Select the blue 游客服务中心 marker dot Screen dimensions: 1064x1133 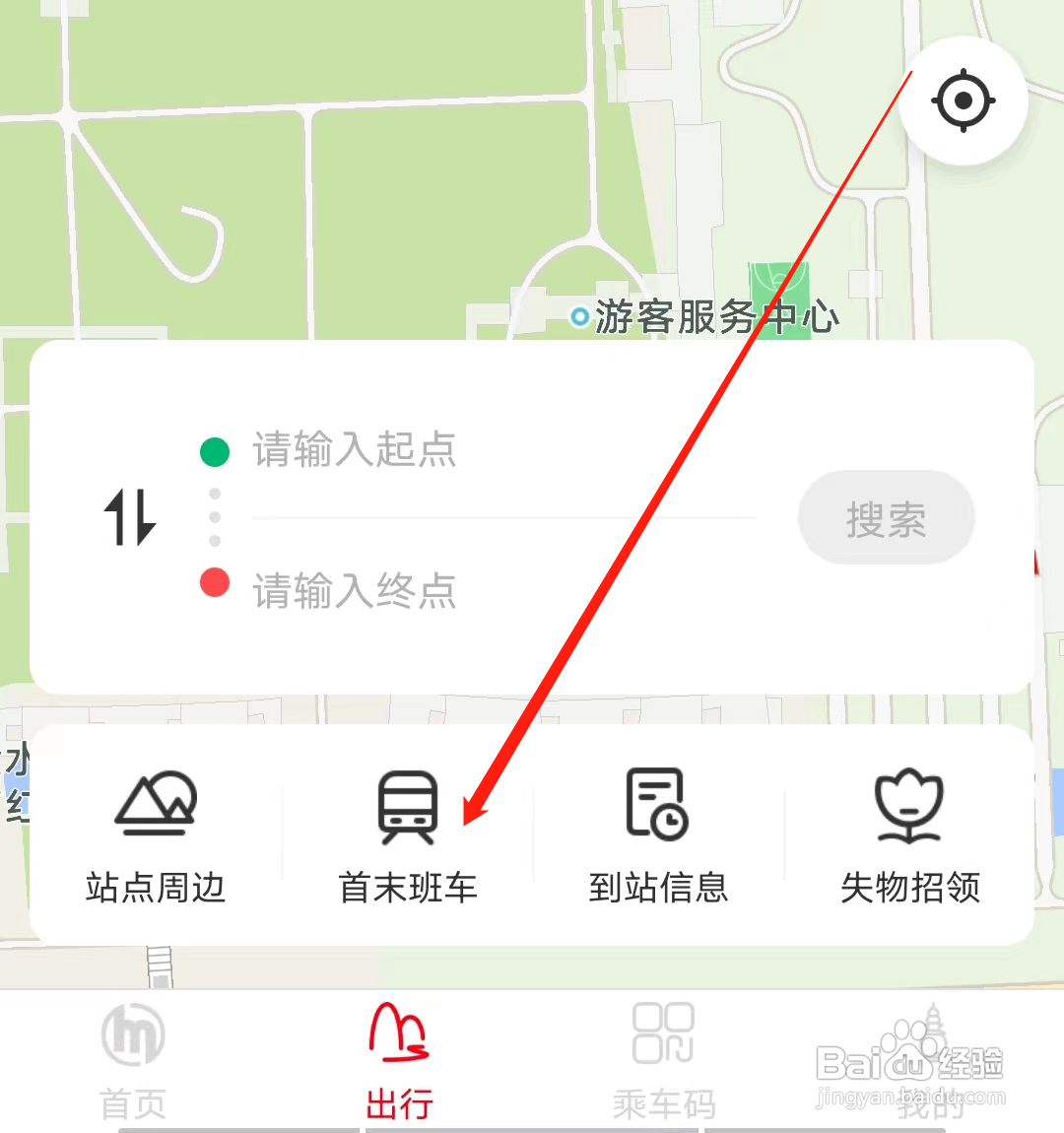point(581,317)
